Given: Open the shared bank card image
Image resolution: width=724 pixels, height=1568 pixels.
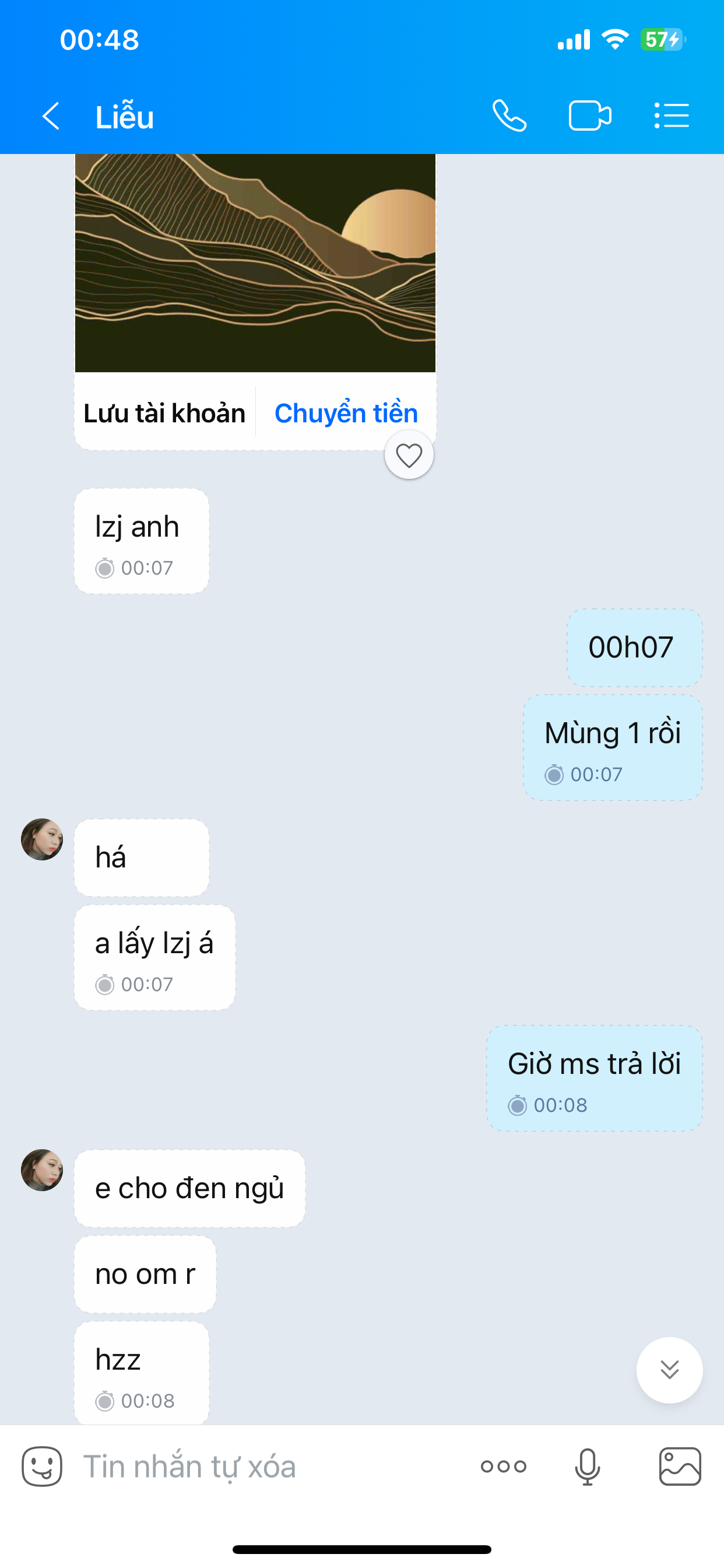Looking at the screenshot, I should [x=255, y=262].
